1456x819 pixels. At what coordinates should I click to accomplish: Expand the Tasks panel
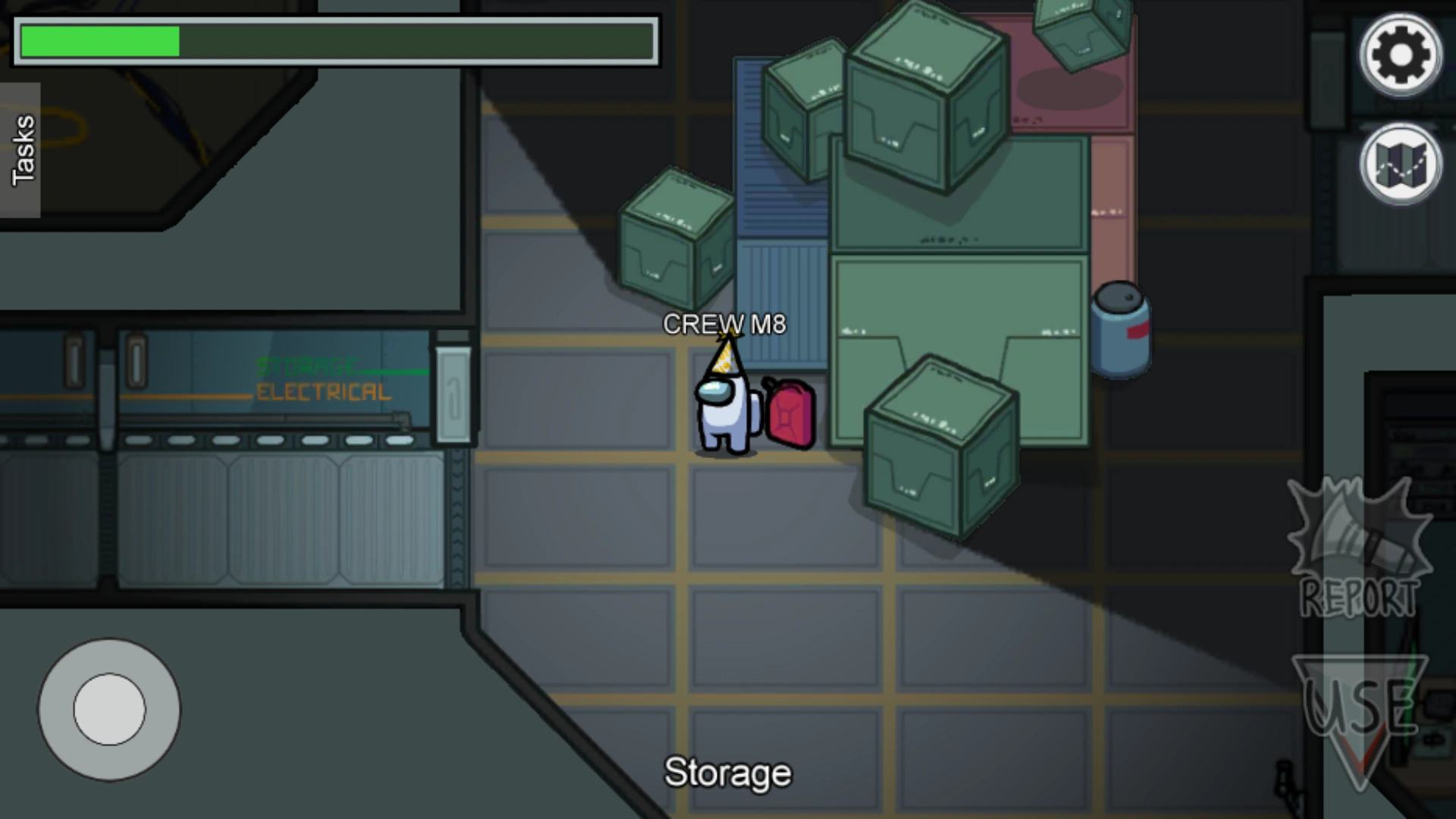pos(21,149)
